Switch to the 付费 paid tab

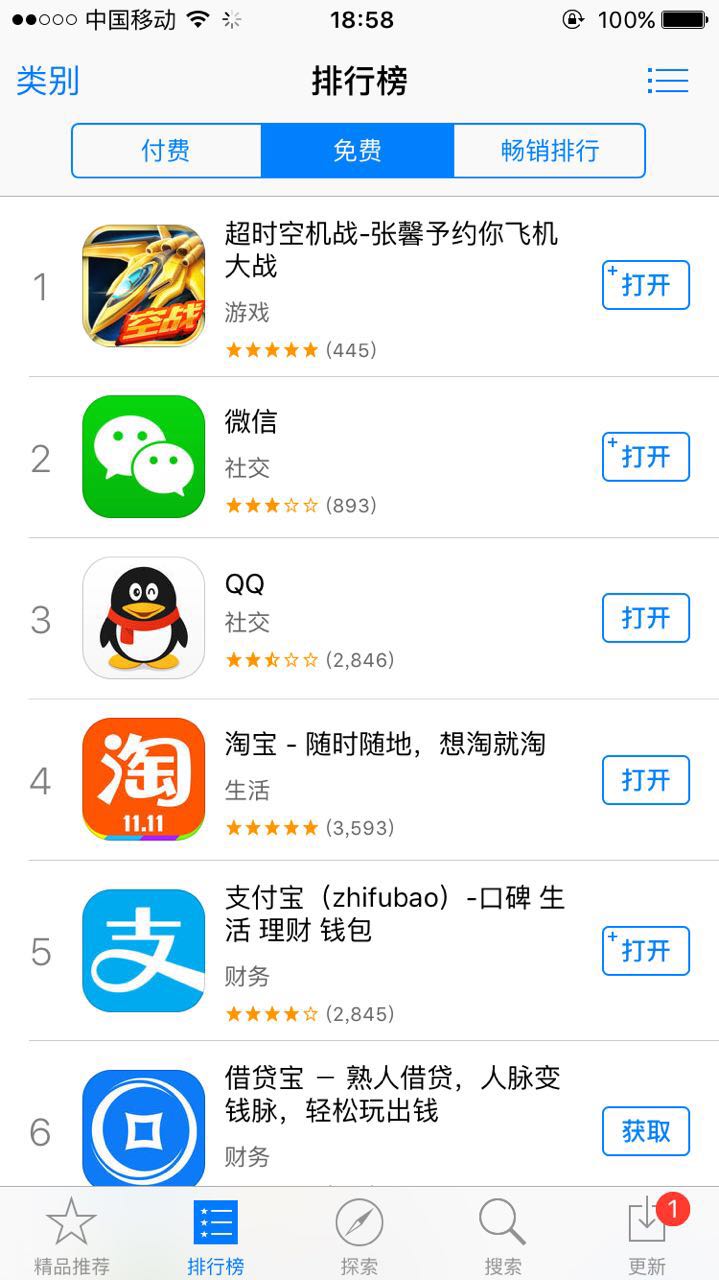point(166,151)
